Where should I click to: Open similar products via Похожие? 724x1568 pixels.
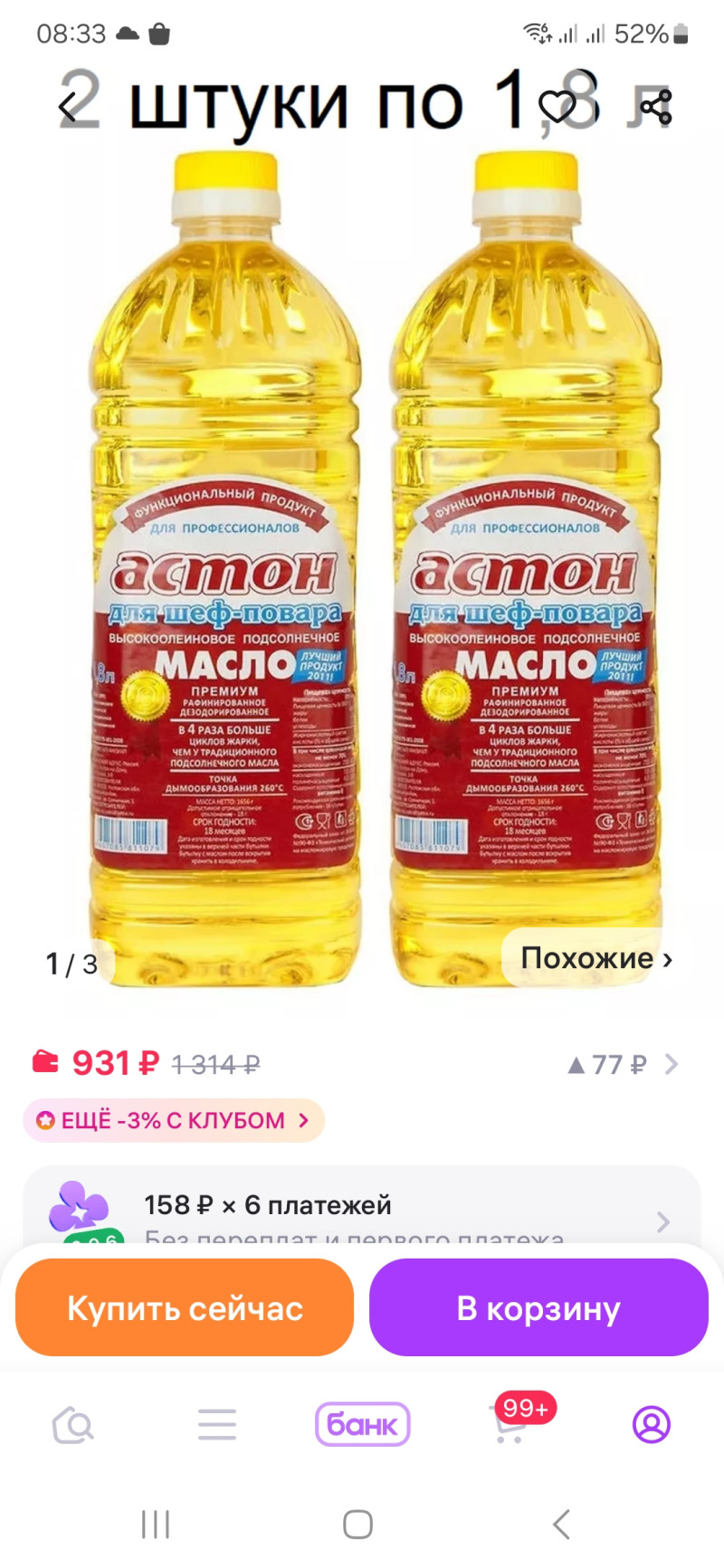point(595,958)
